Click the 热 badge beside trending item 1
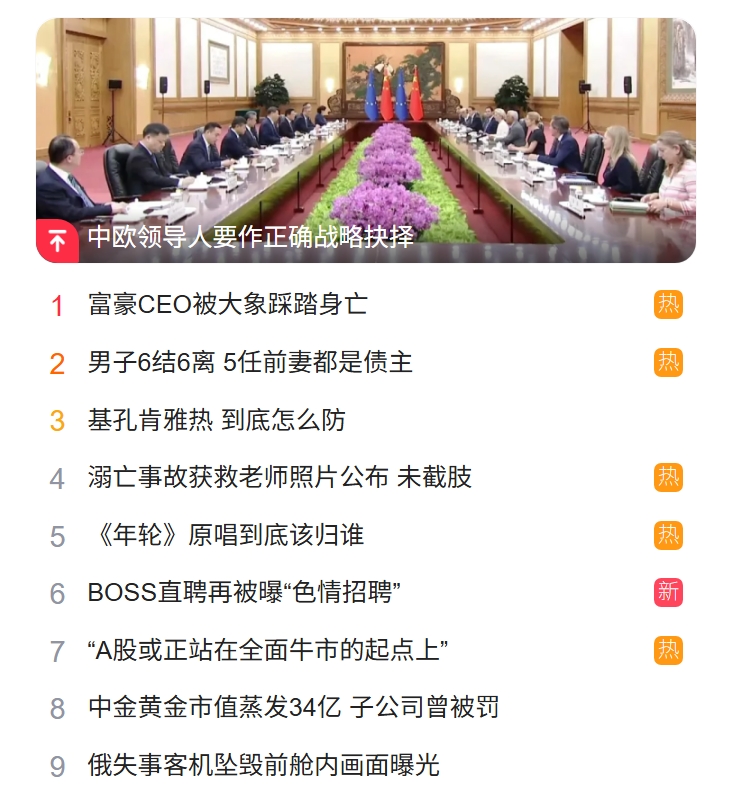 (x=667, y=302)
